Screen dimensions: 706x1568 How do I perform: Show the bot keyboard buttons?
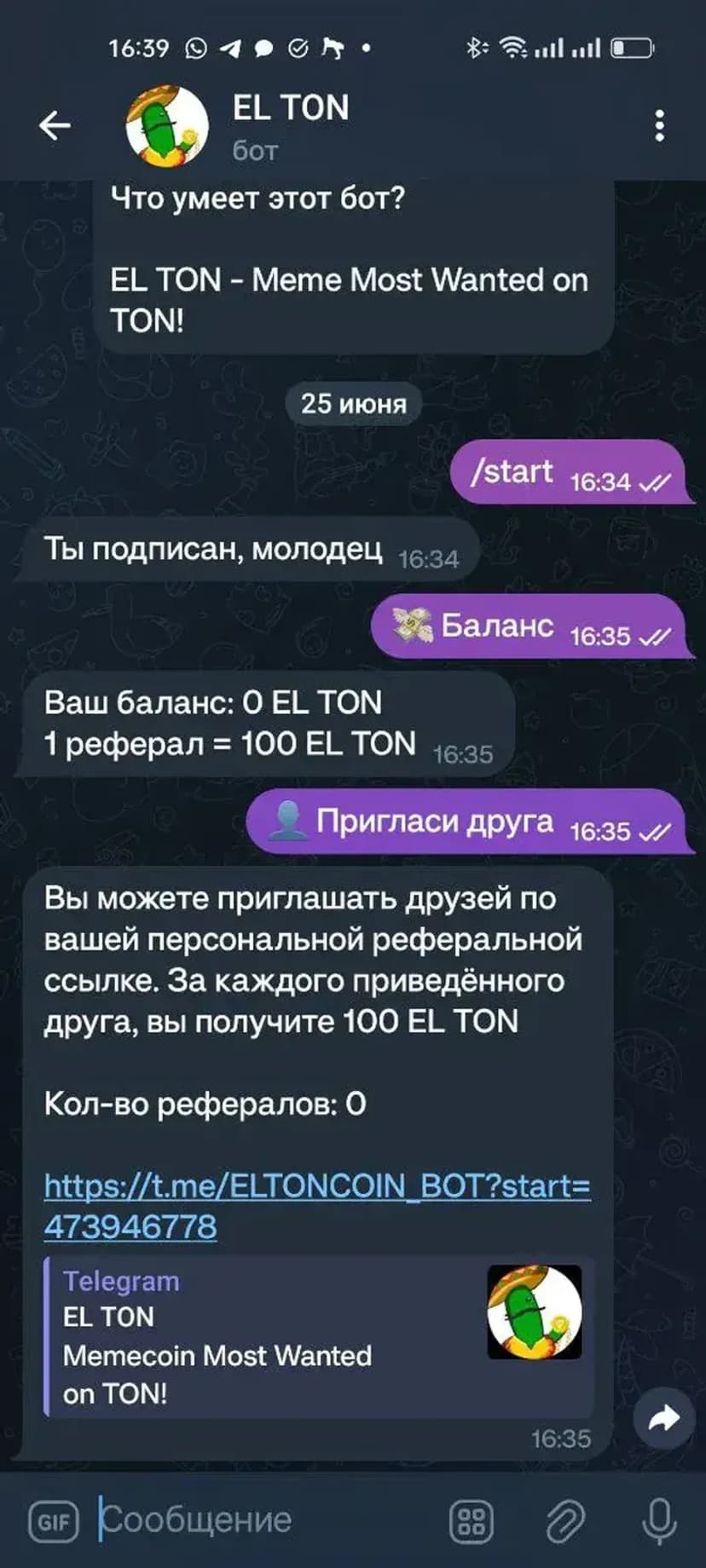coord(471,1520)
